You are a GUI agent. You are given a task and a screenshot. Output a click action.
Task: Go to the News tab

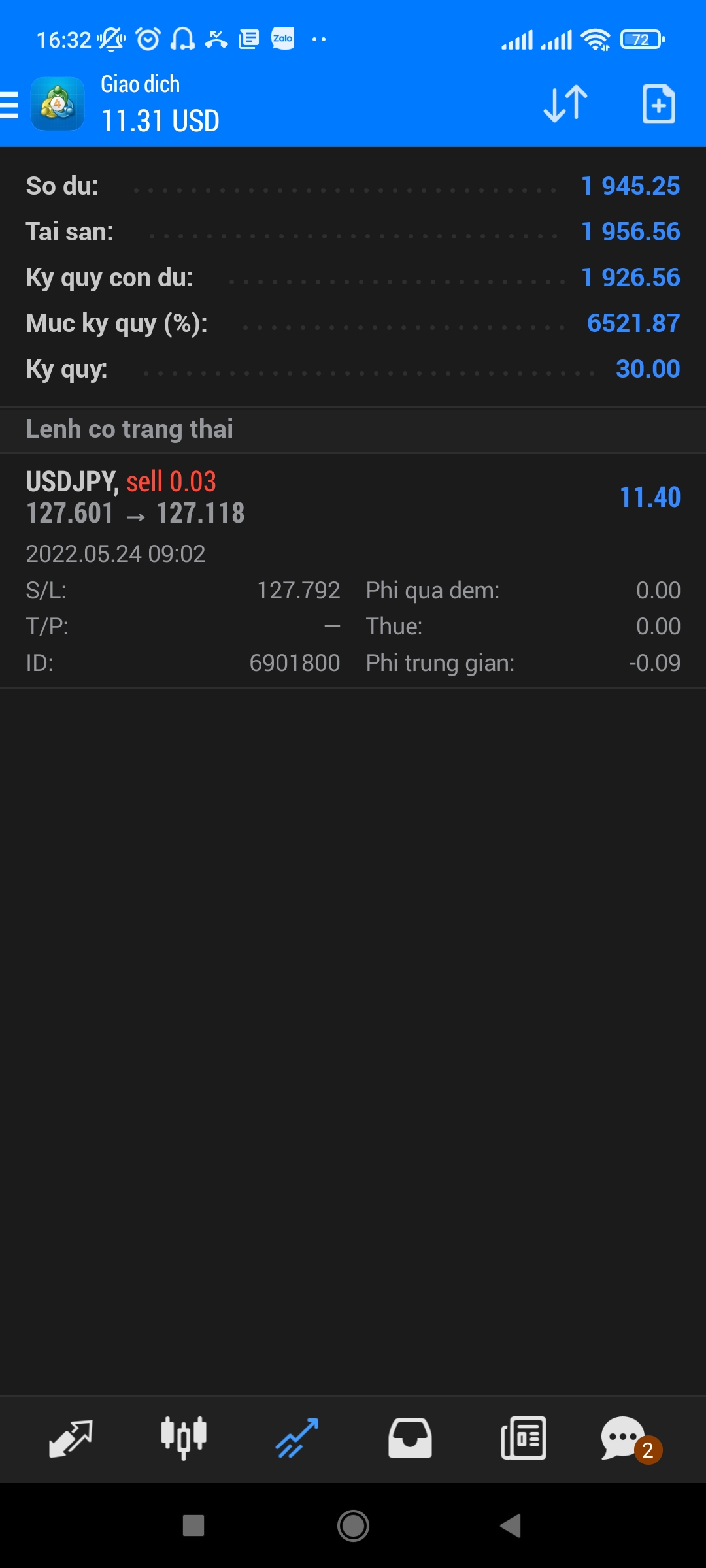523,1438
